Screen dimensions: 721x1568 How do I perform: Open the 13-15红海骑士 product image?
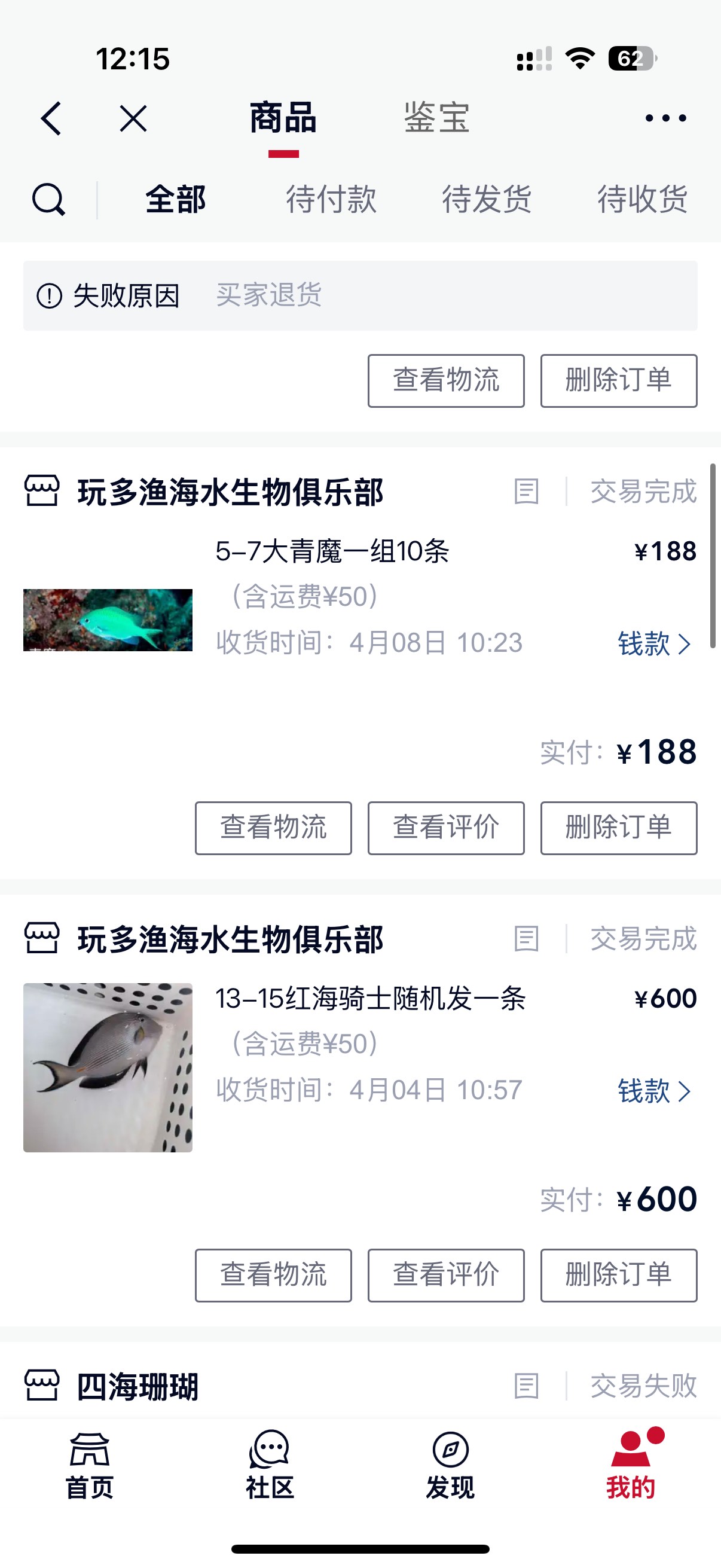pyautogui.click(x=108, y=1067)
